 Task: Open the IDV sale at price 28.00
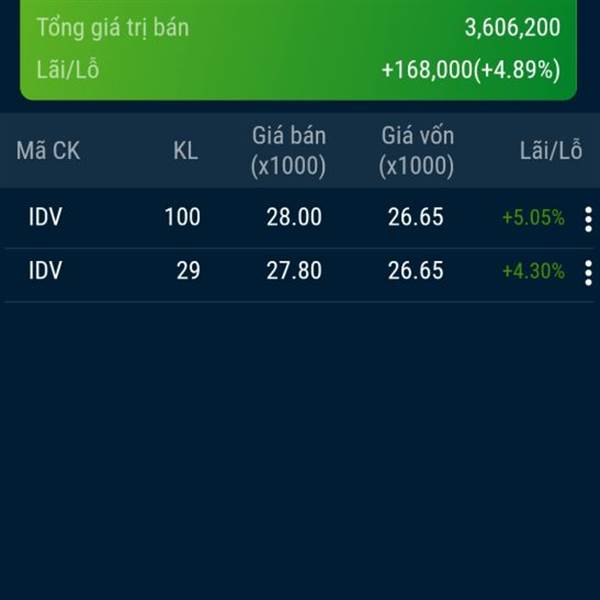coord(294,217)
